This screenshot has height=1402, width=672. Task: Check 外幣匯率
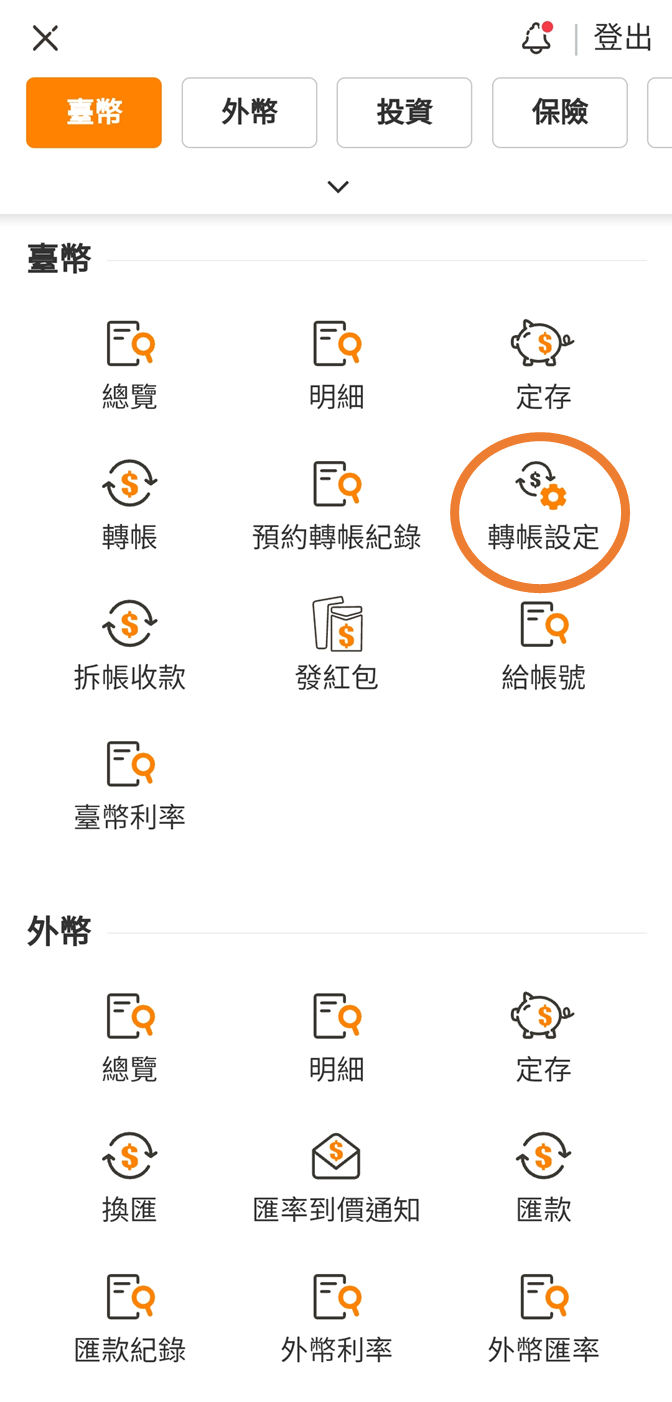click(x=543, y=1318)
